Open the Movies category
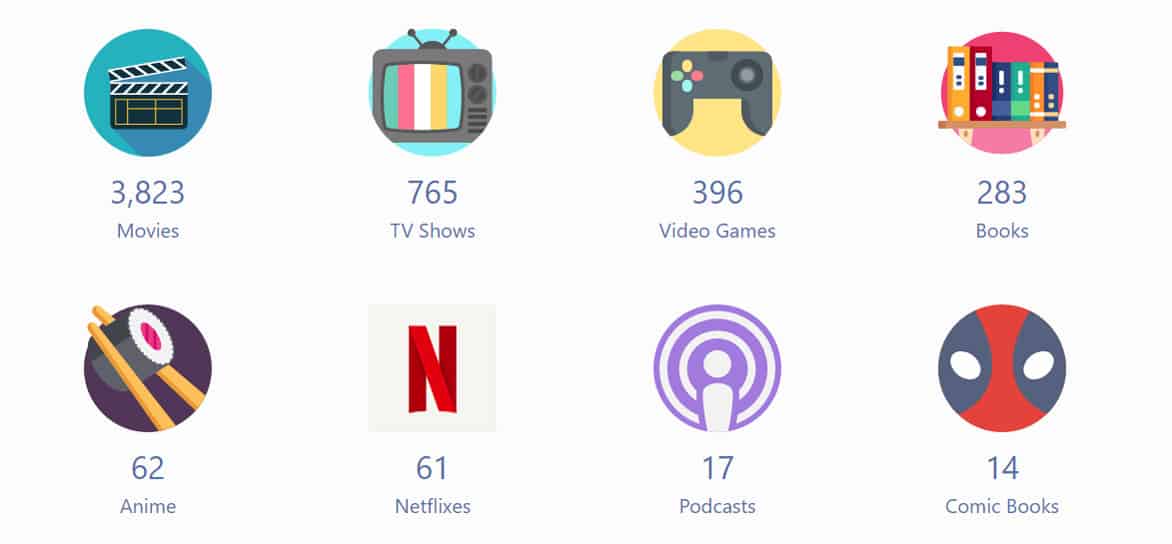Screen dimensions: 1172x544 click(147, 93)
